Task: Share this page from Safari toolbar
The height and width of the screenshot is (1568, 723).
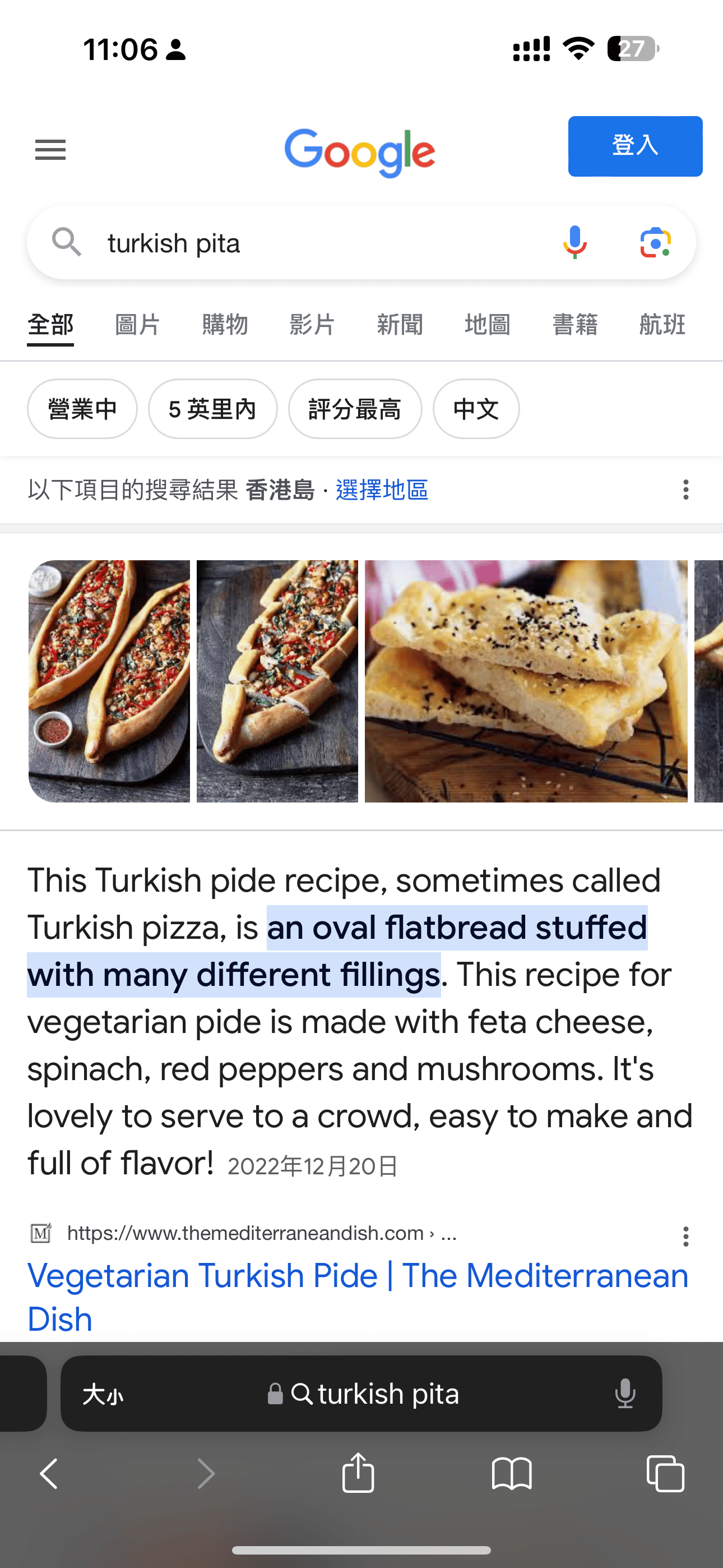Action: click(359, 1474)
